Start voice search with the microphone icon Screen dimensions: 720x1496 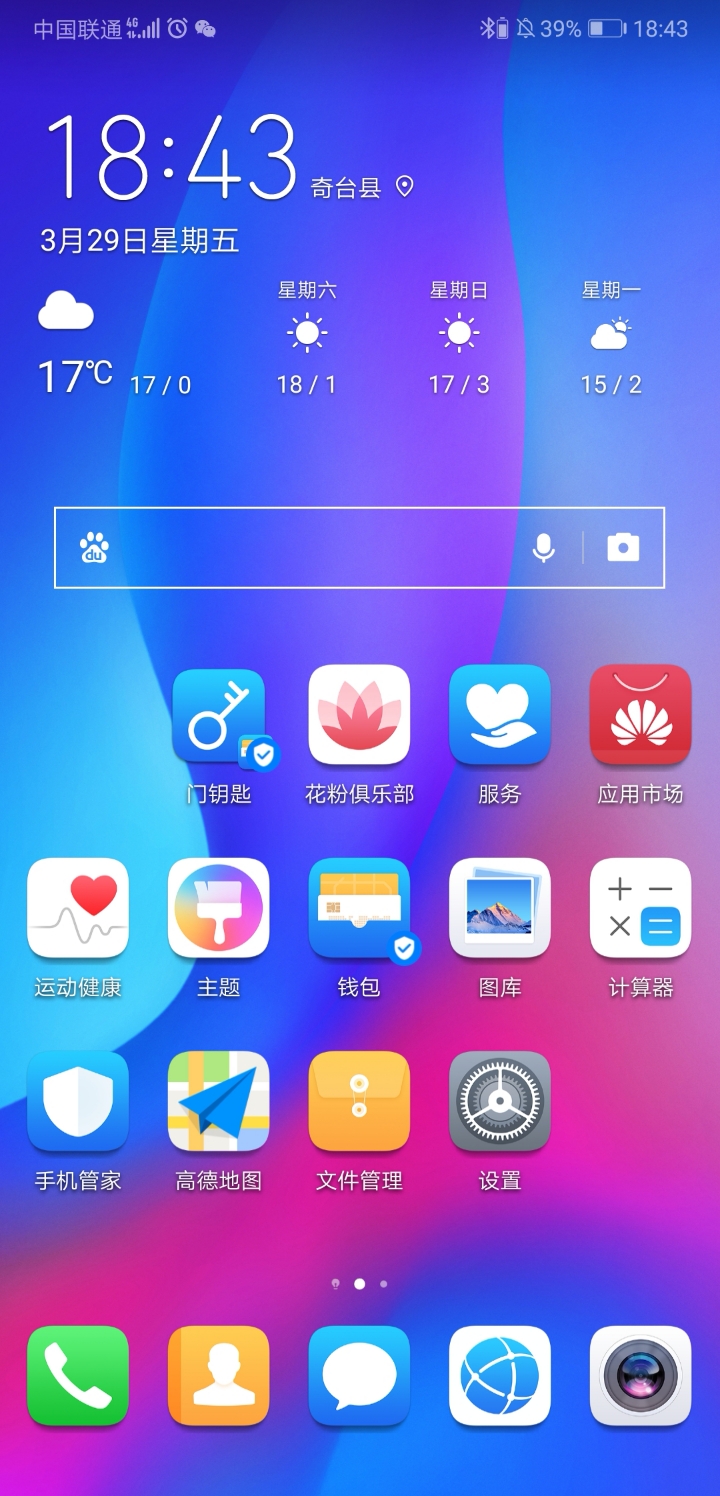pos(543,548)
